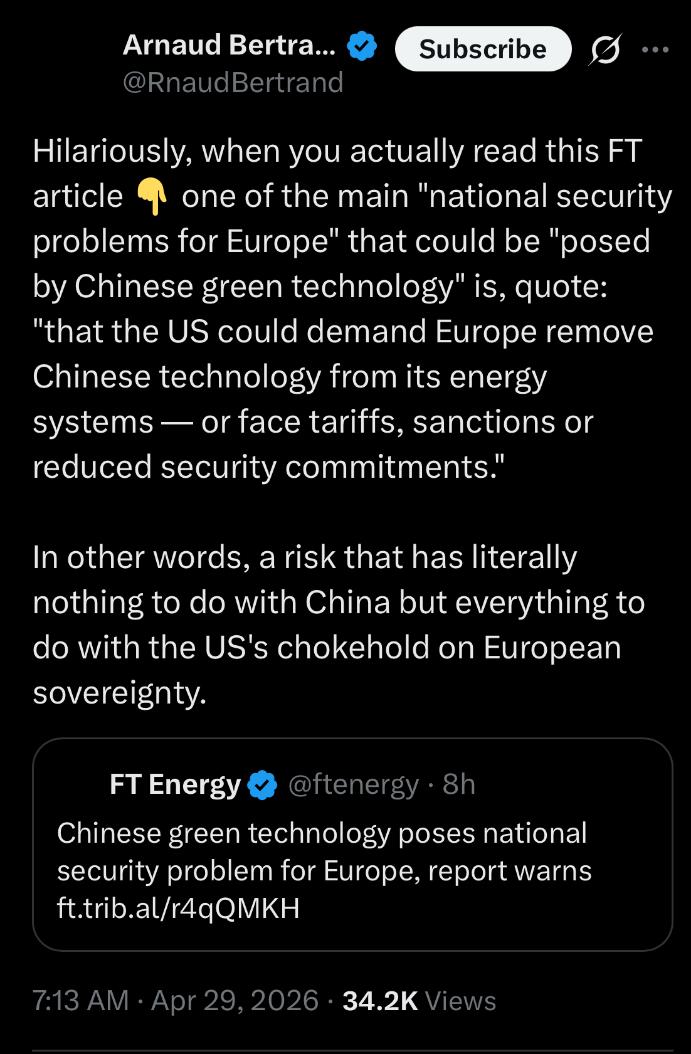The width and height of the screenshot is (691, 1054).
Task: Open the Grok icon next to Subscribe
Action: pyautogui.click(x=606, y=50)
